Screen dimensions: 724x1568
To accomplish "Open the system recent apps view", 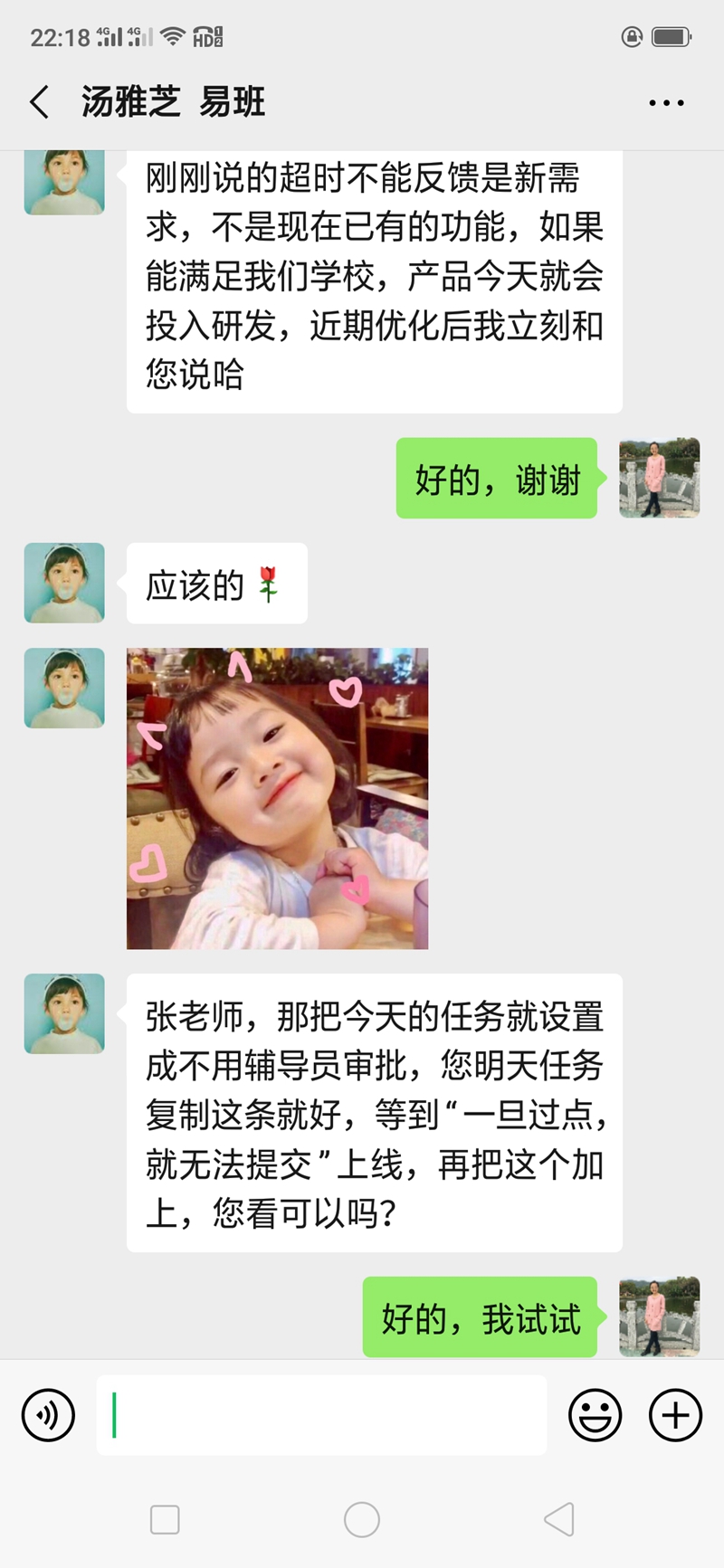I will (x=165, y=1519).
